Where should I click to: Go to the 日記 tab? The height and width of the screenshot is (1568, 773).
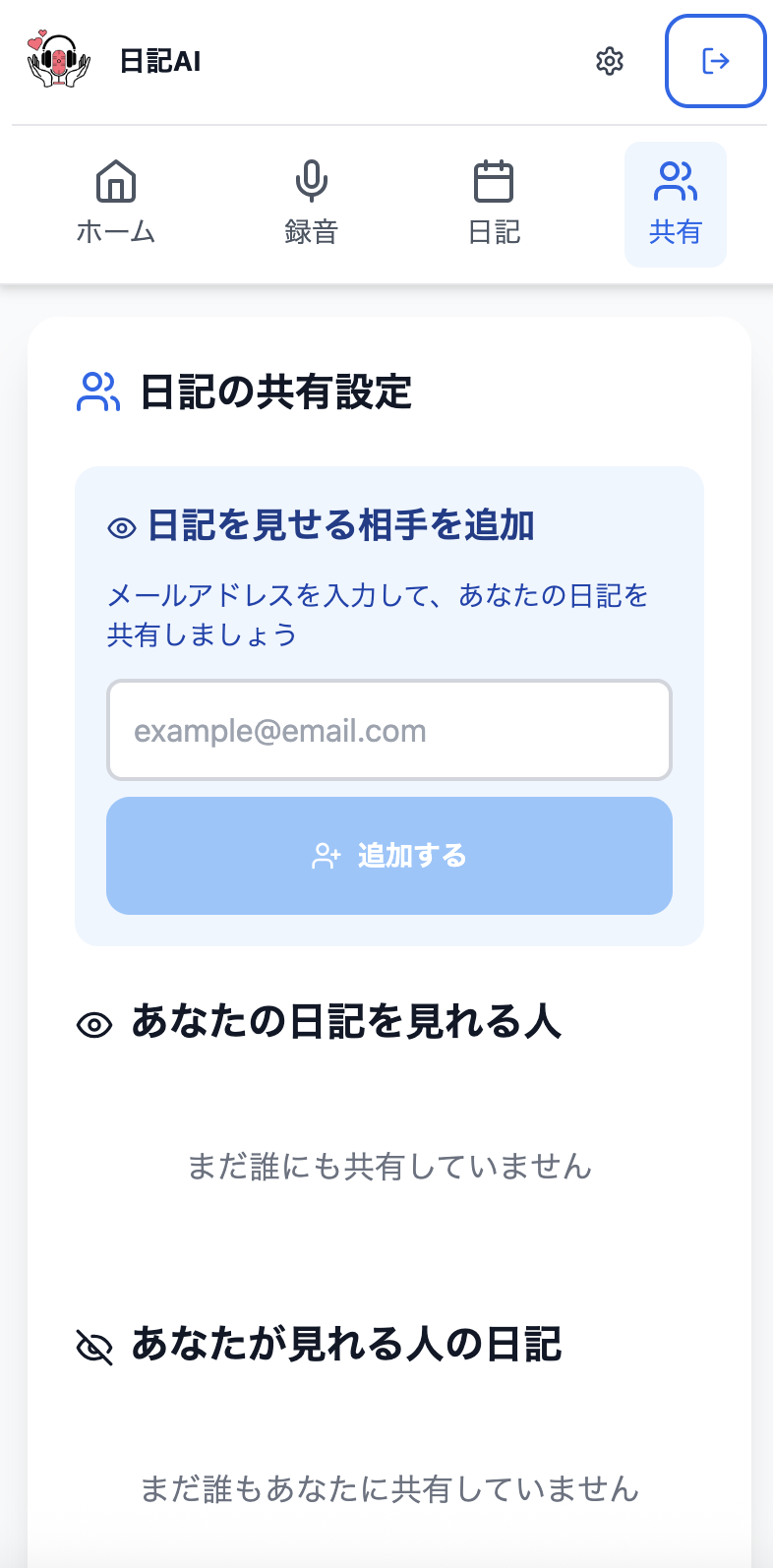(494, 204)
